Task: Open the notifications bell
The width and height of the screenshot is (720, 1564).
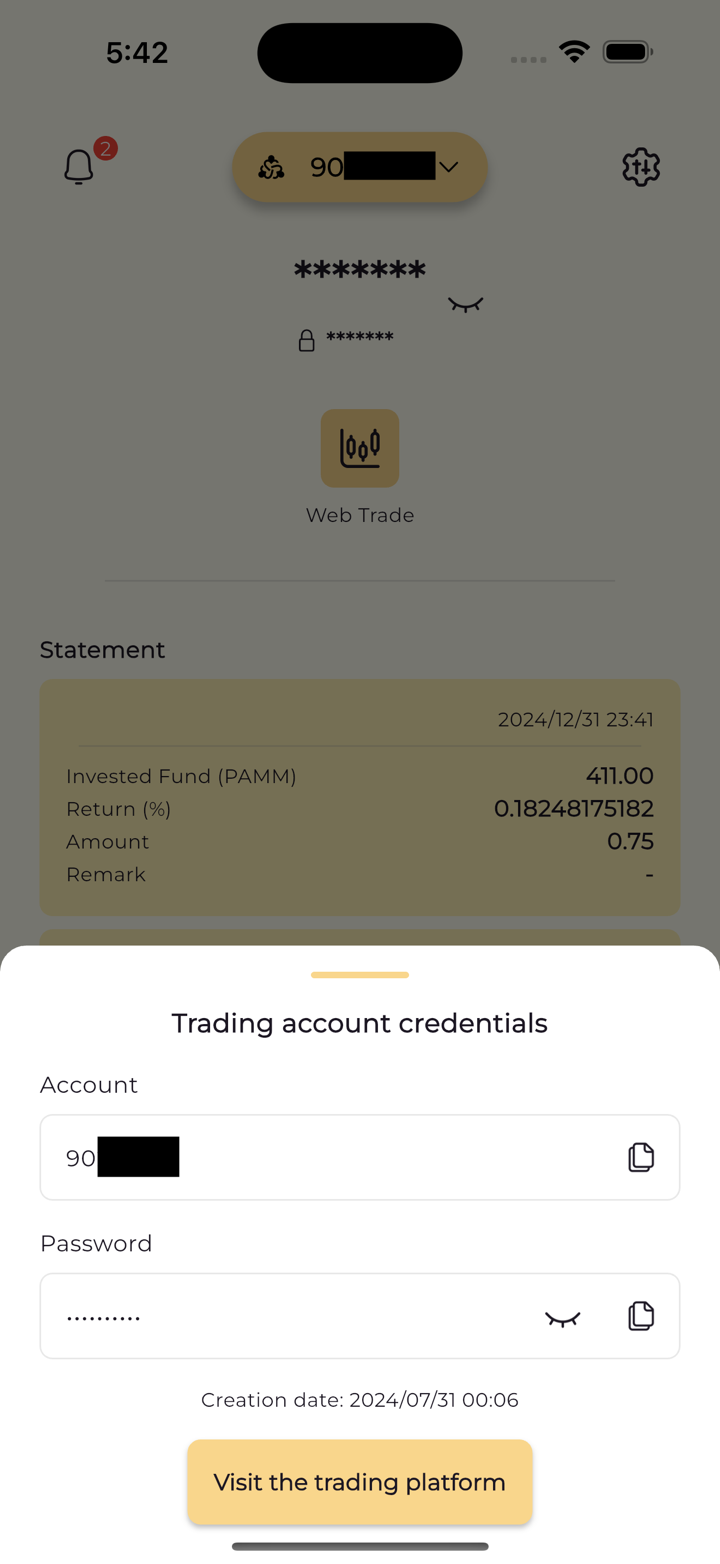Action: (x=79, y=167)
